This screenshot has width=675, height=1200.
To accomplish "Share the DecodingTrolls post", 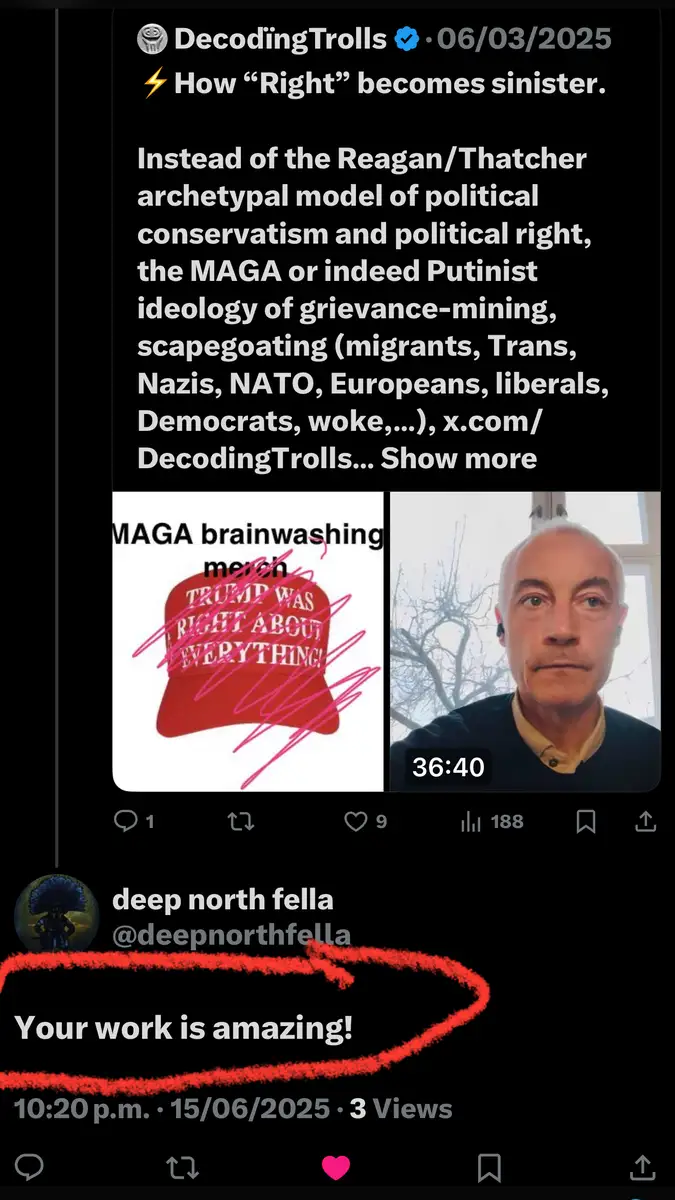I will [645, 821].
